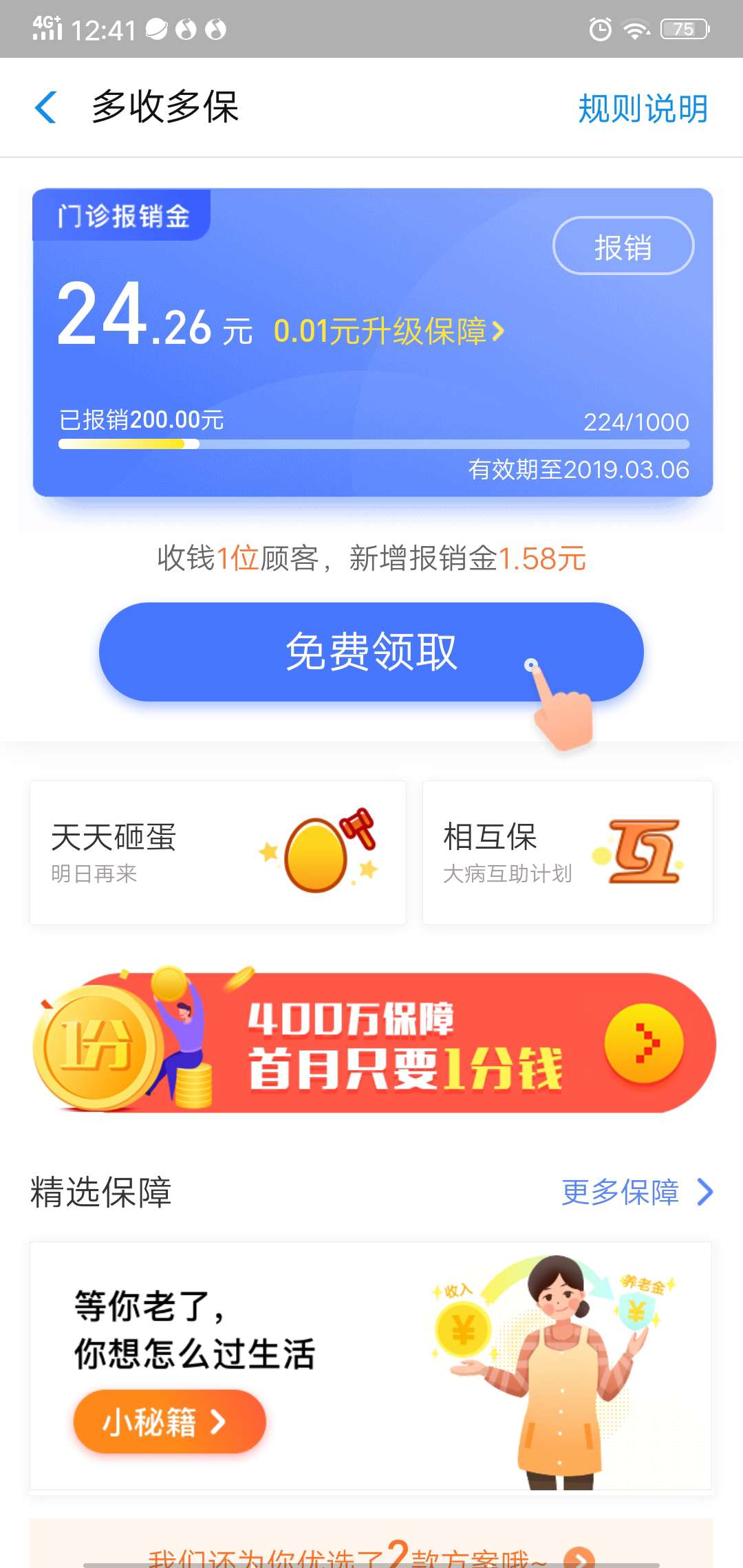Tap the Wi-Fi icon in status bar
Screen dimensions: 743x1568
[634, 30]
